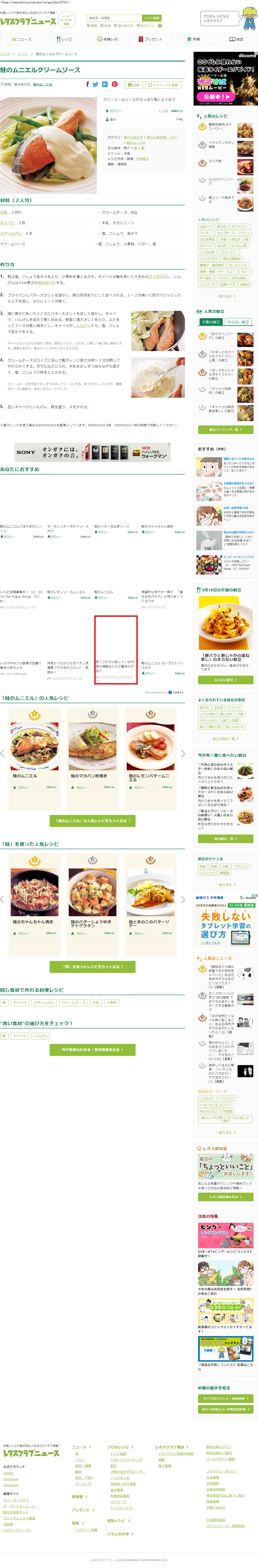Share the recipe on Twitter
Image resolution: width=258 pixels, height=1568 pixels.
pyautogui.click(x=96, y=85)
